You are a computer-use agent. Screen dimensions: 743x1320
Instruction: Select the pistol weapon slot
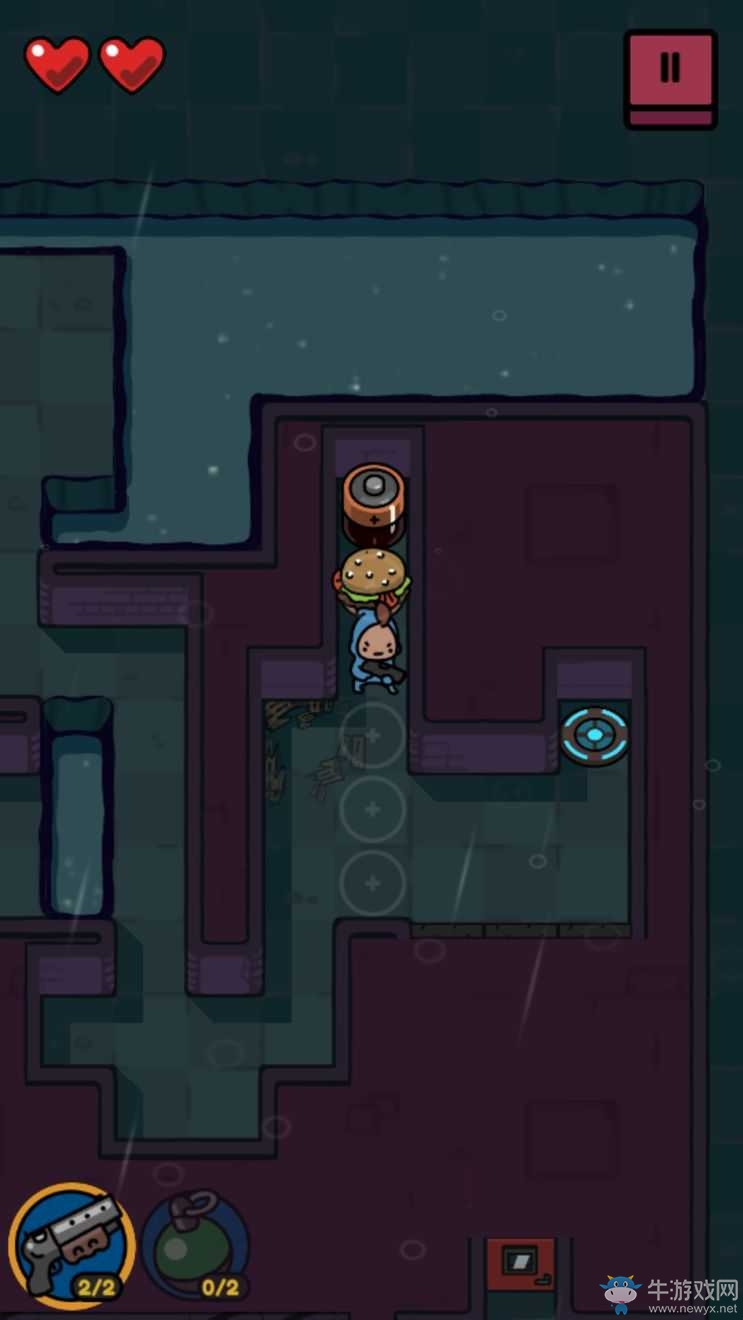coord(72,1245)
